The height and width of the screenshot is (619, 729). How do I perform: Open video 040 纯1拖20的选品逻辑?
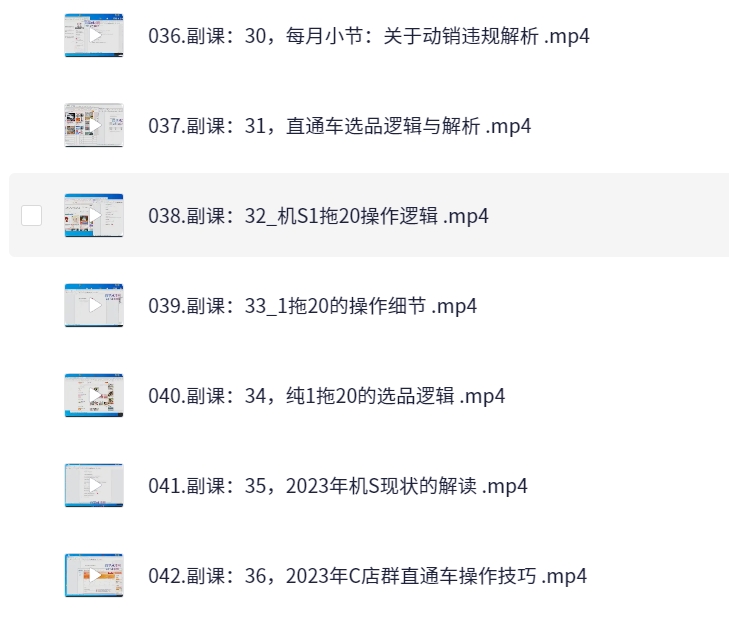pyautogui.click(x=326, y=396)
